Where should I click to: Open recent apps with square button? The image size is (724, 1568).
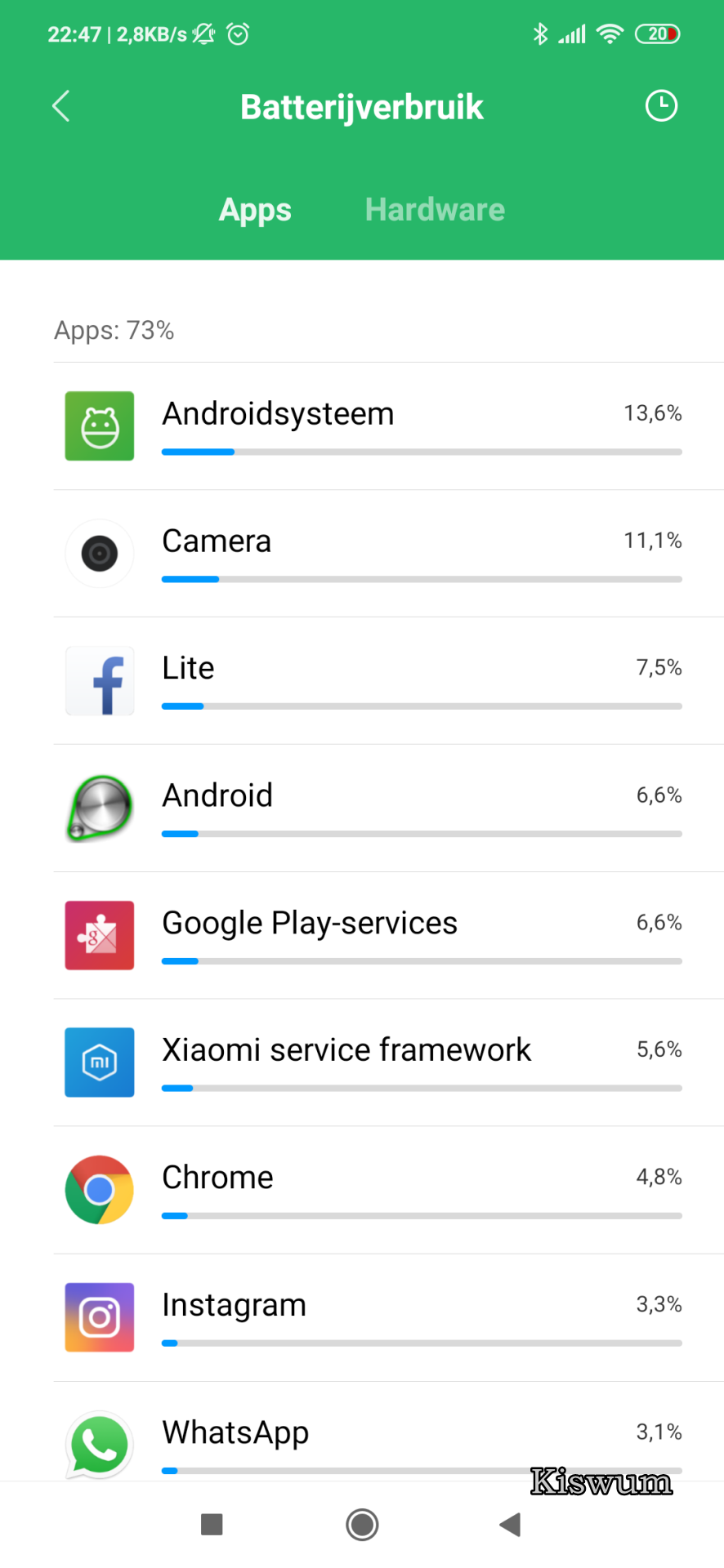(212, 1524)
